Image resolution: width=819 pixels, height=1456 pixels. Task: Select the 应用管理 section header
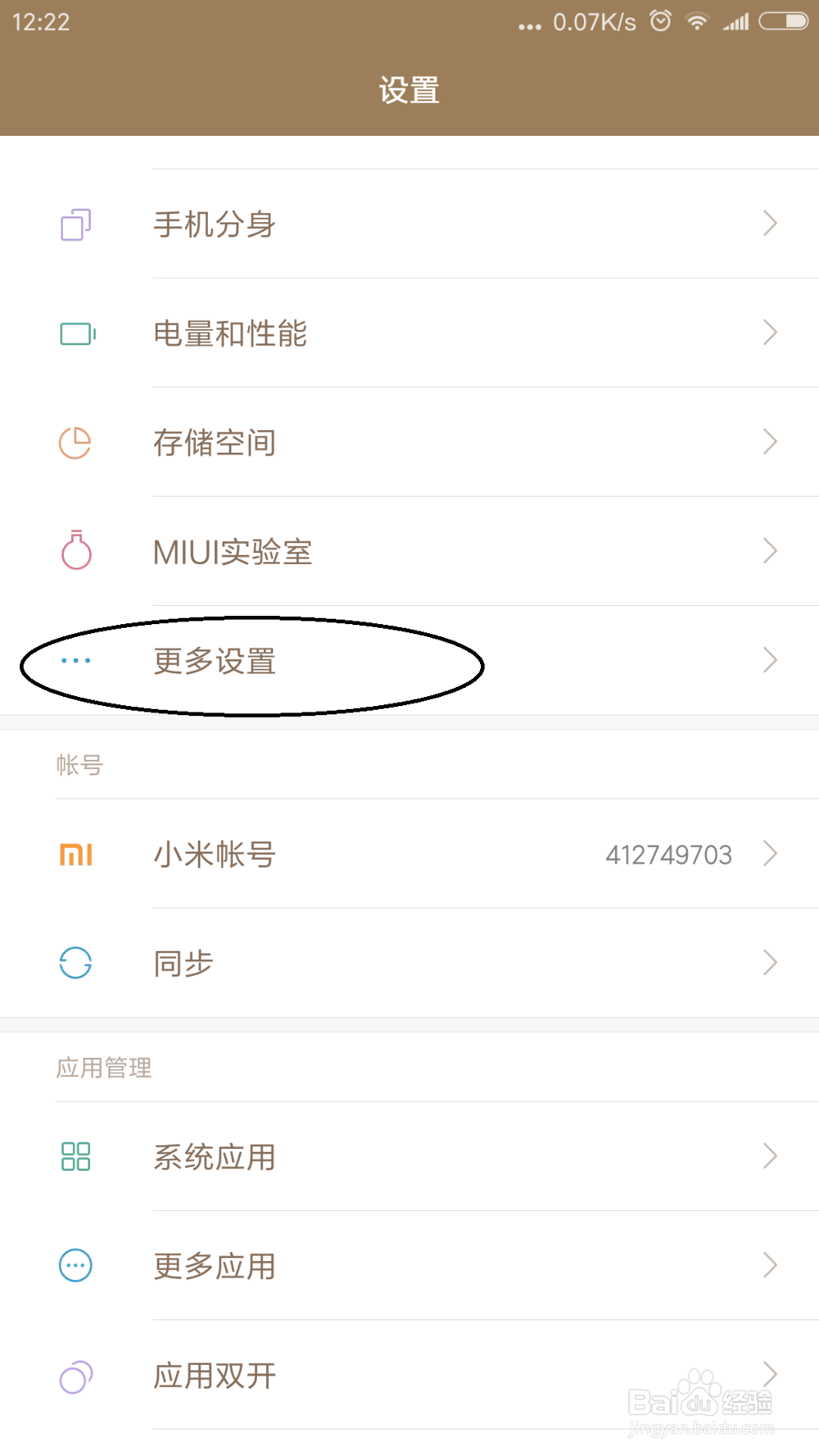coord(103,1067)
